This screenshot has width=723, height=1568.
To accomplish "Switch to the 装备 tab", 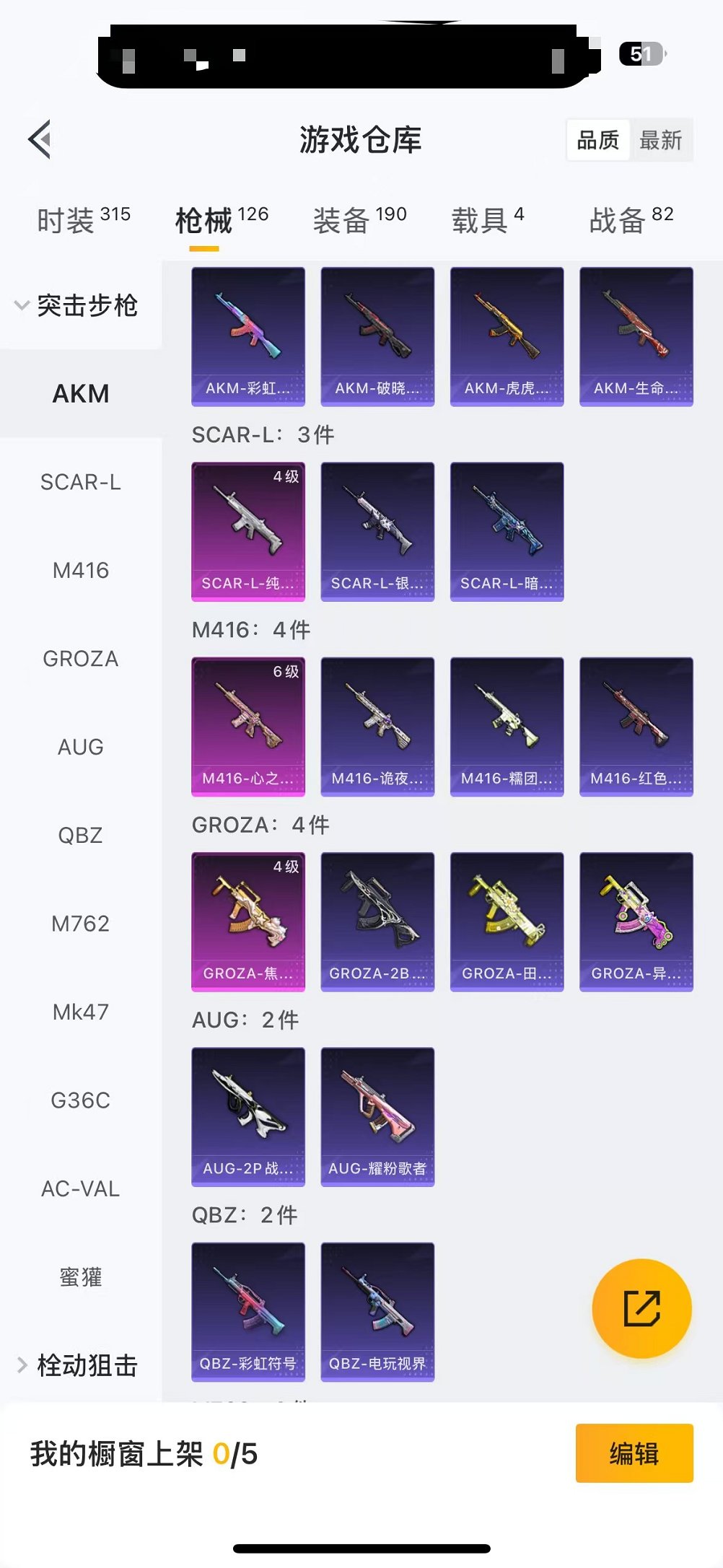I will tap(359, 219).
